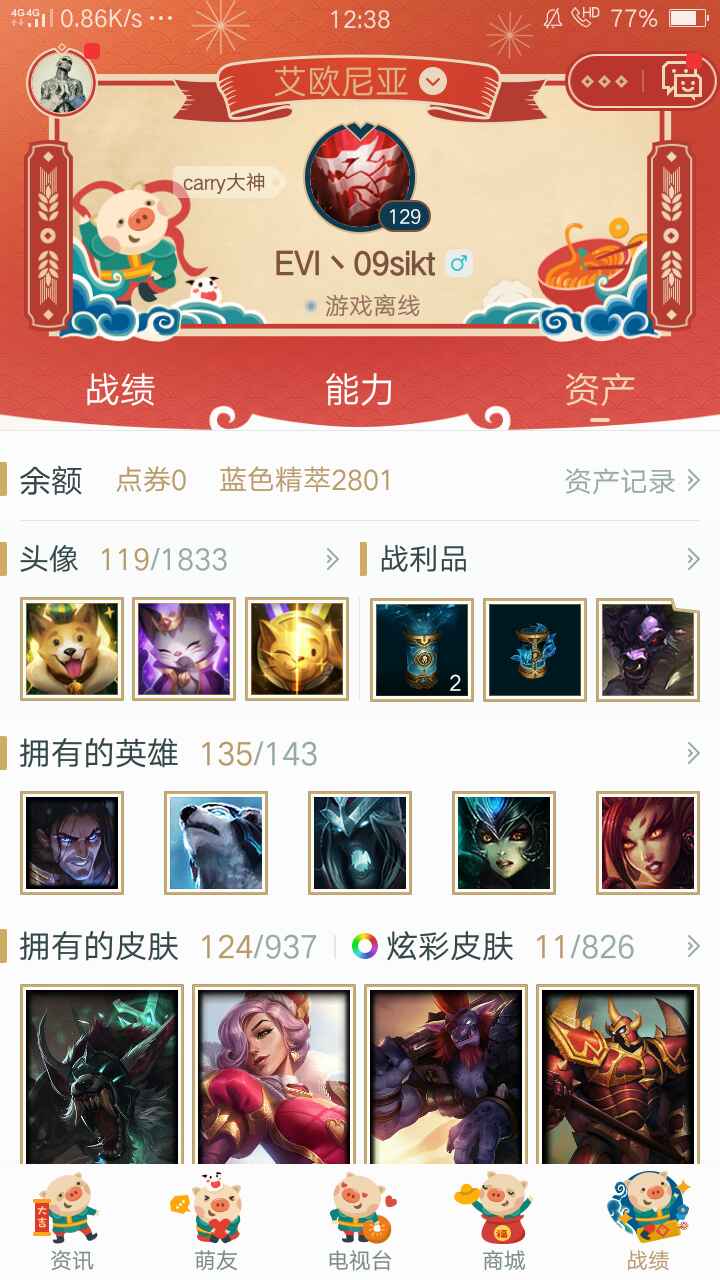Select the 资产 tab

599,390
